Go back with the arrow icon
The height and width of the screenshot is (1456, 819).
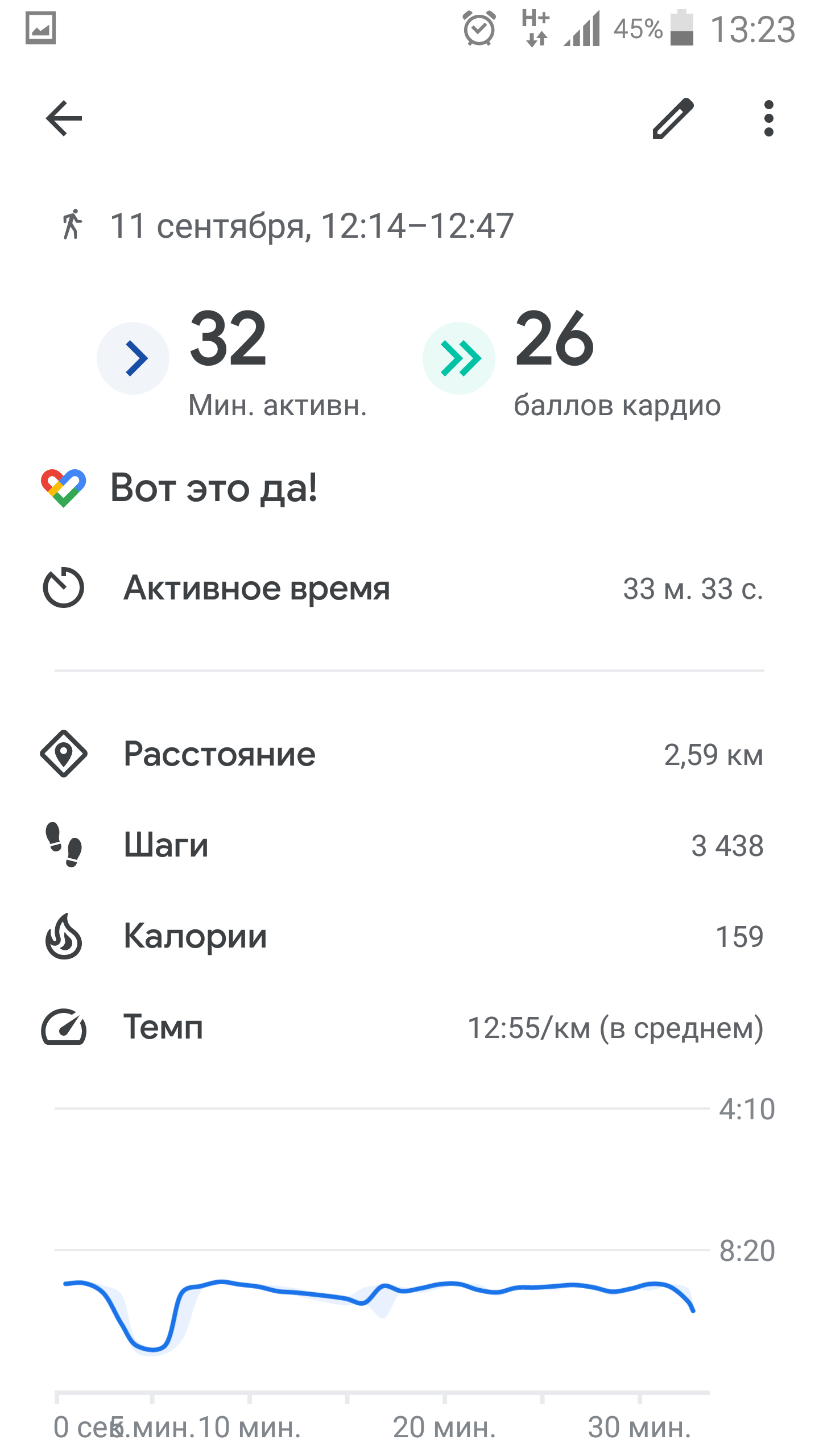[x=64, y=118]
